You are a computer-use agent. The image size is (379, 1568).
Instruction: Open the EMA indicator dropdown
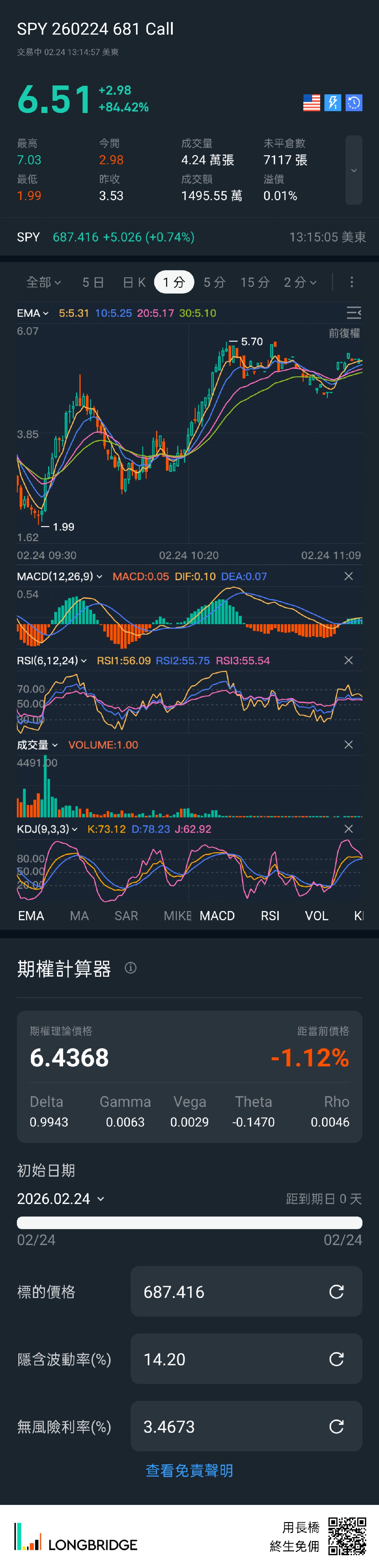tap(32, 313)
